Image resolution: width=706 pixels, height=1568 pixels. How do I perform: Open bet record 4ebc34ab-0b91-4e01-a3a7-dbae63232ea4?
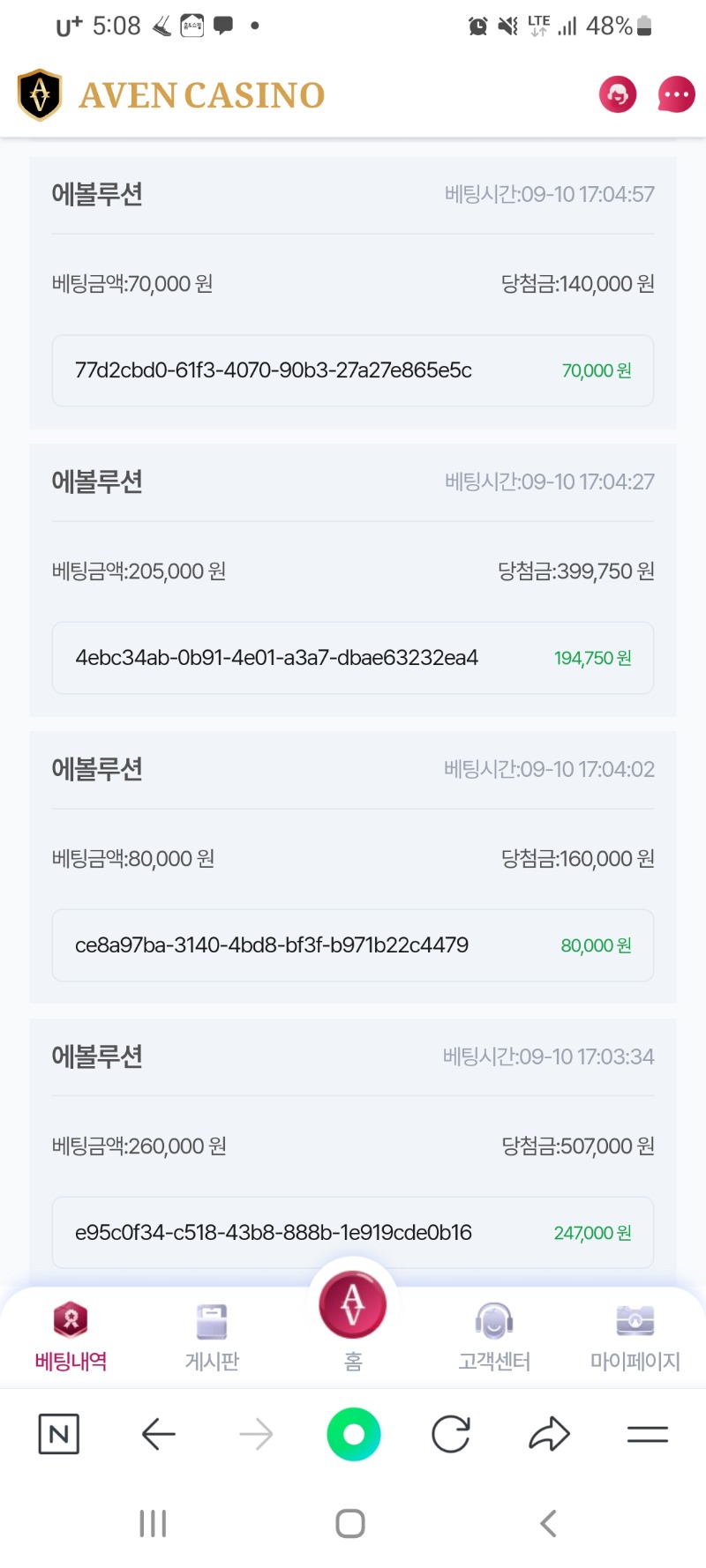point(353,658)
